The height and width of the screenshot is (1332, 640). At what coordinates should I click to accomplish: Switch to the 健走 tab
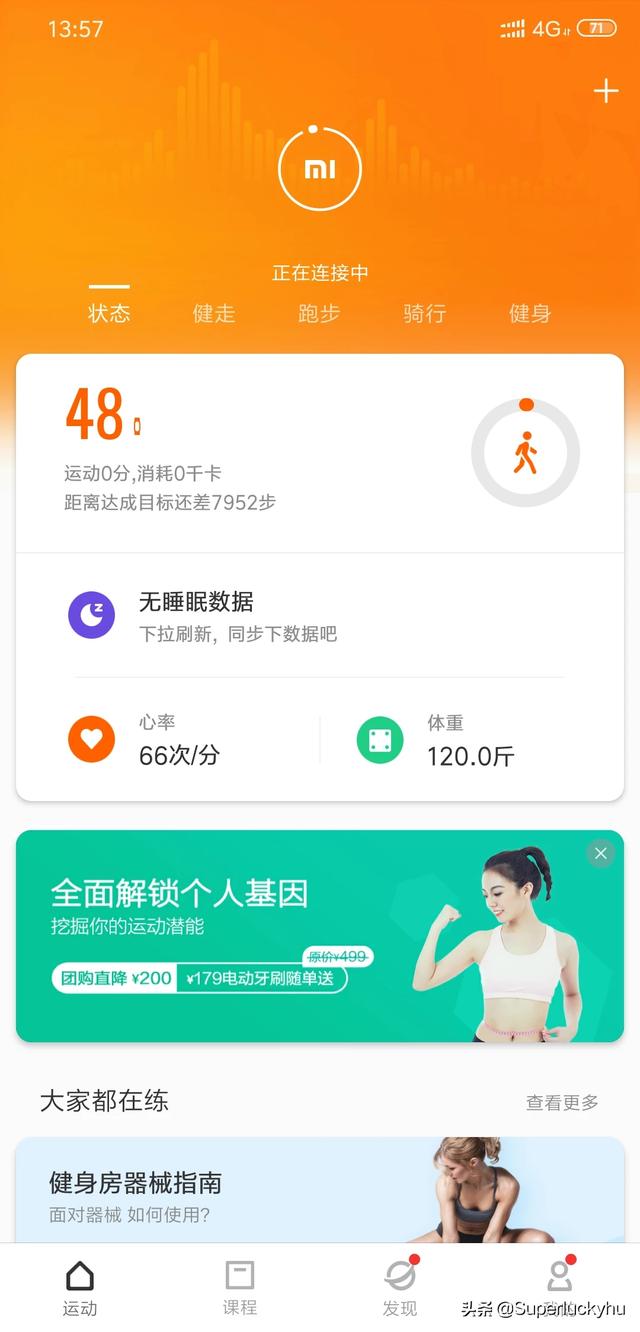(214, 313)
